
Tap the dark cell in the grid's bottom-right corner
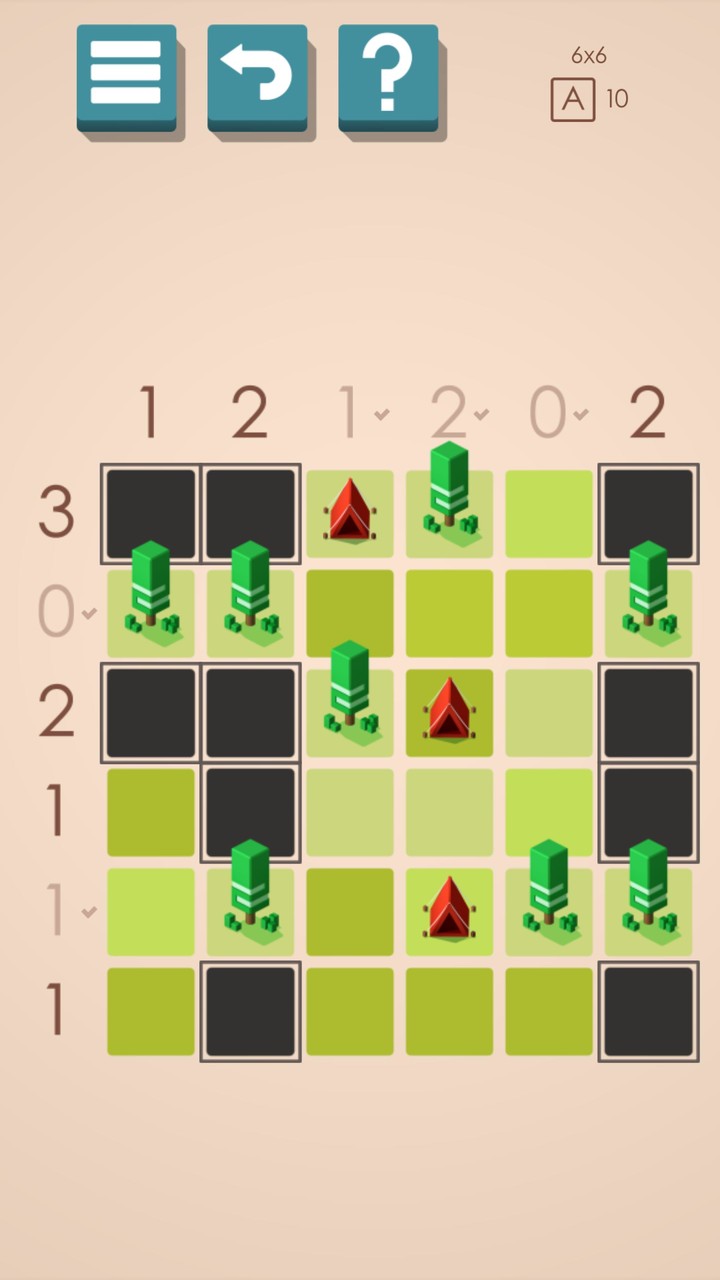pos(648,1010)
